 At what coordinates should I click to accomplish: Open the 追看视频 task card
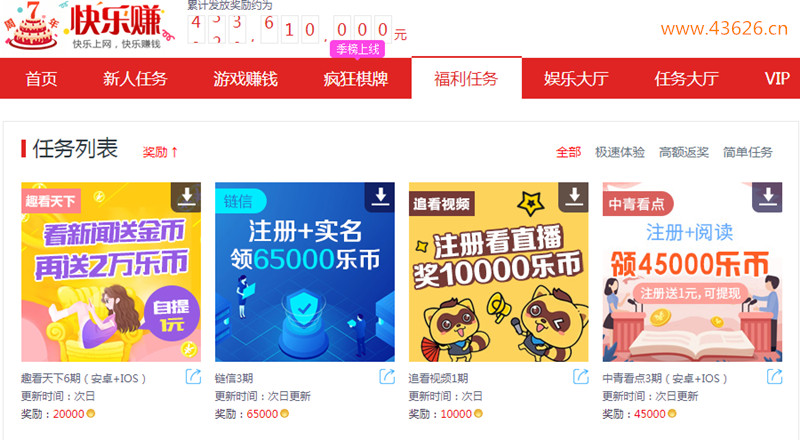click(497, 272)
